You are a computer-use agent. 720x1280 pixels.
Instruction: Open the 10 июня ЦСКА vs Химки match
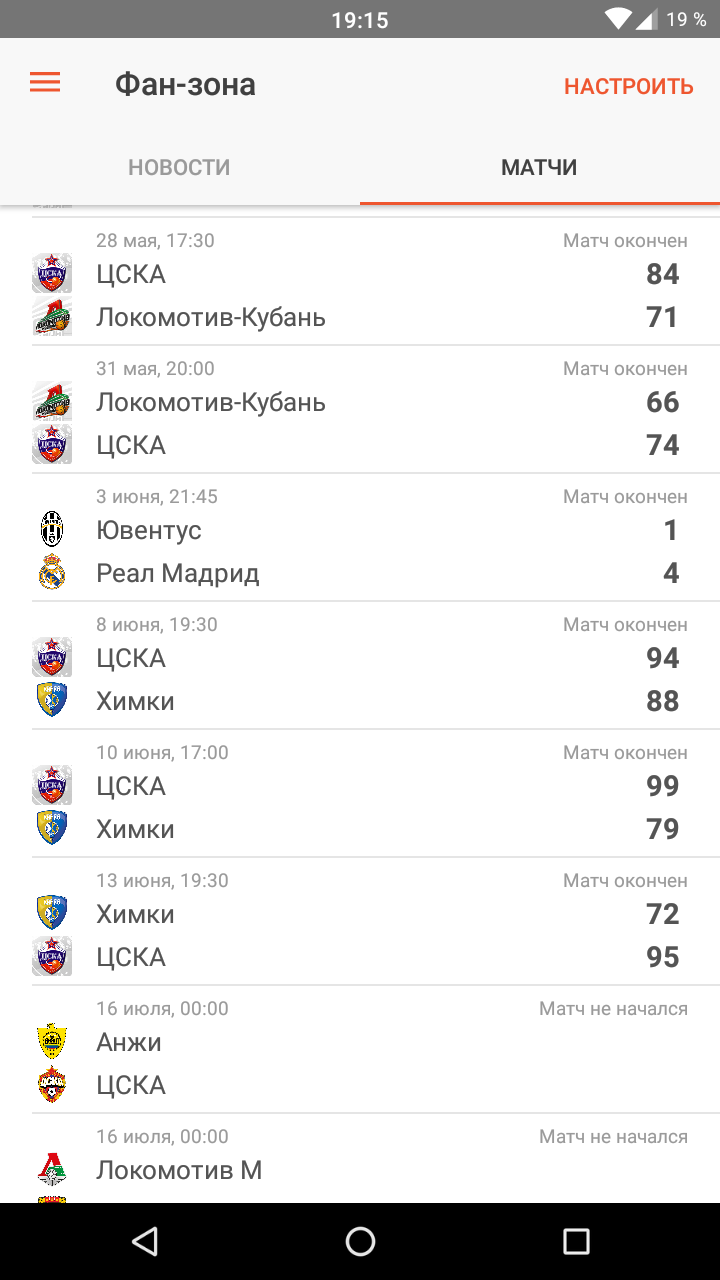click(x=360, y=793)
